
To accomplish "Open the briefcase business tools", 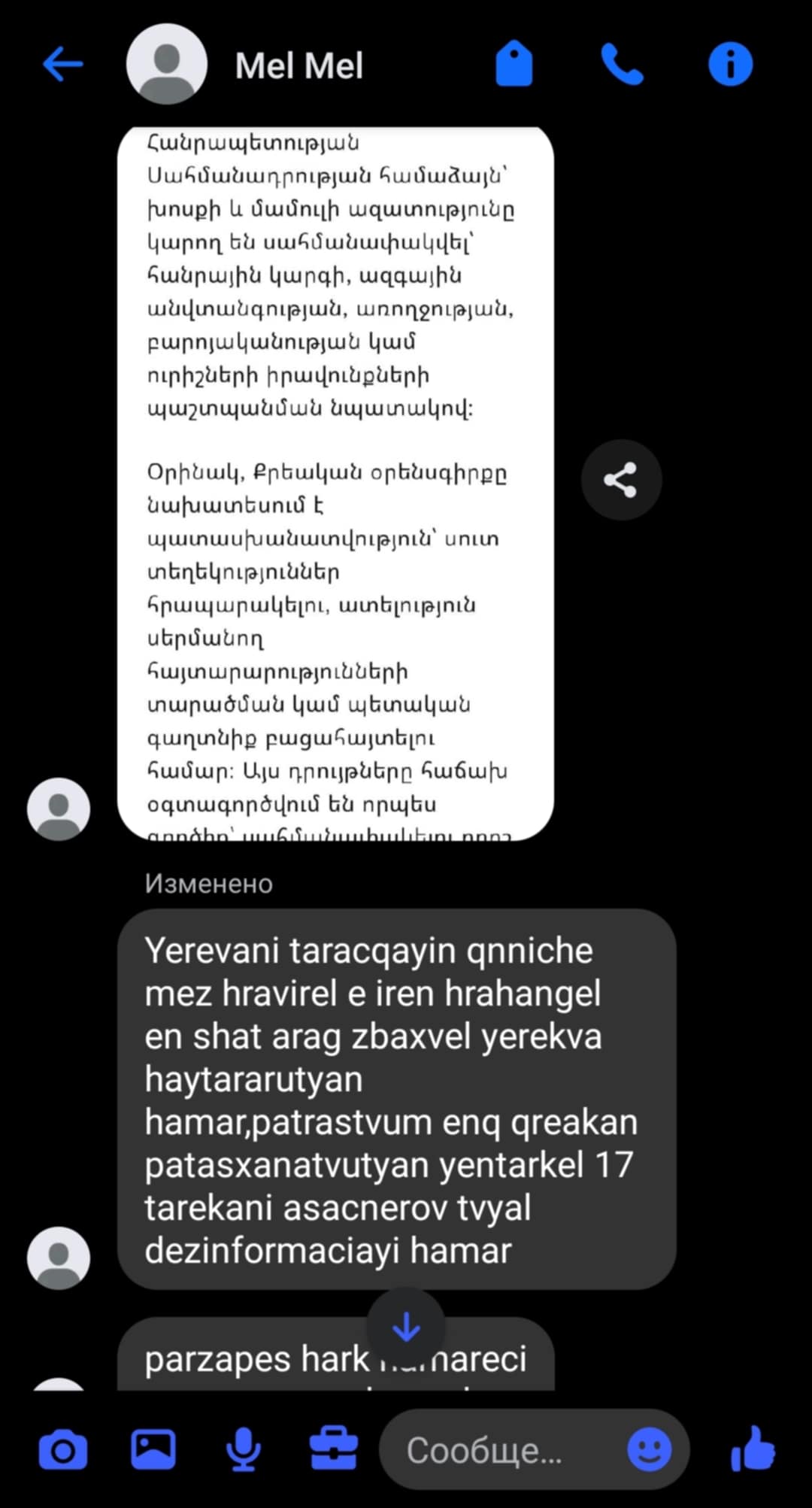I will click(333, 1449).
